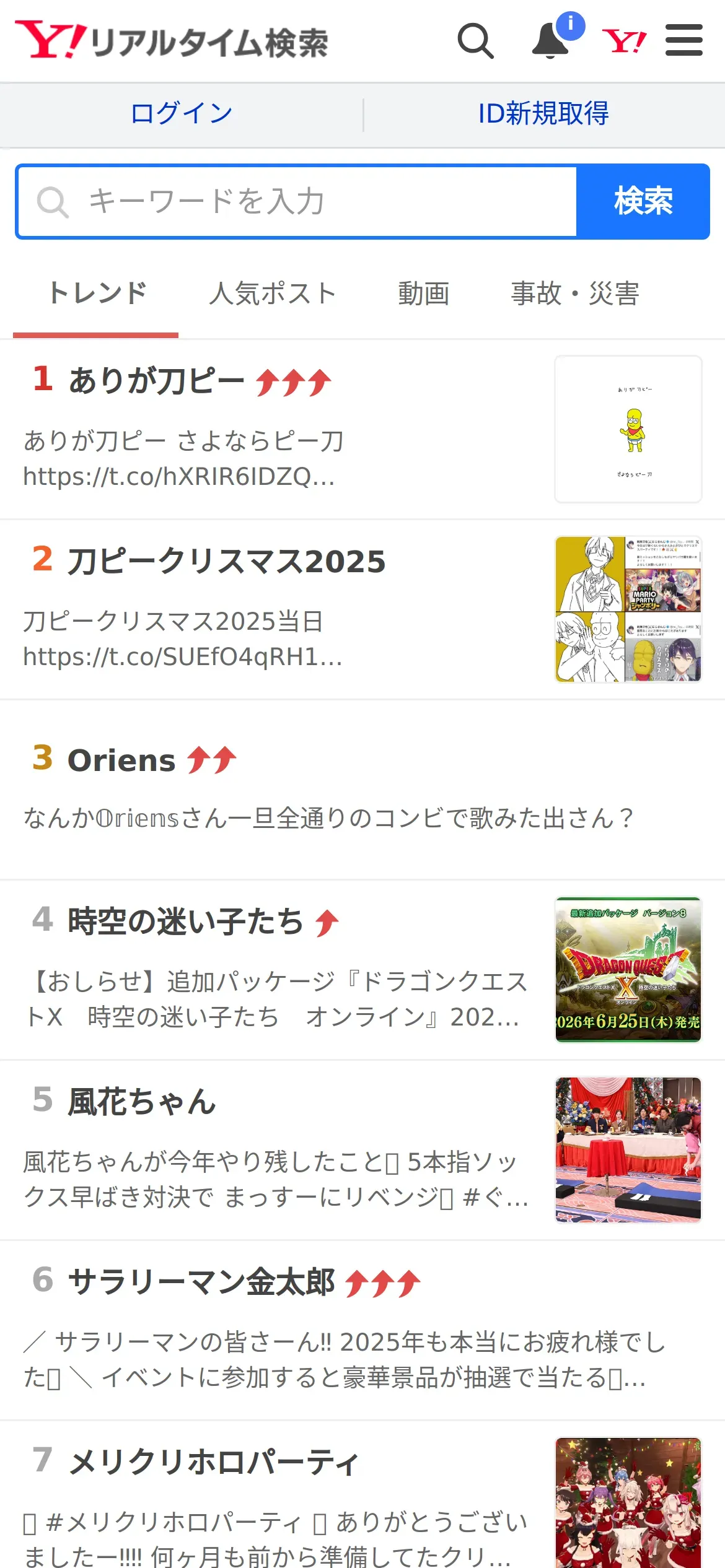
Task: Open the notifications bell
Action: [x=551, y=41]
